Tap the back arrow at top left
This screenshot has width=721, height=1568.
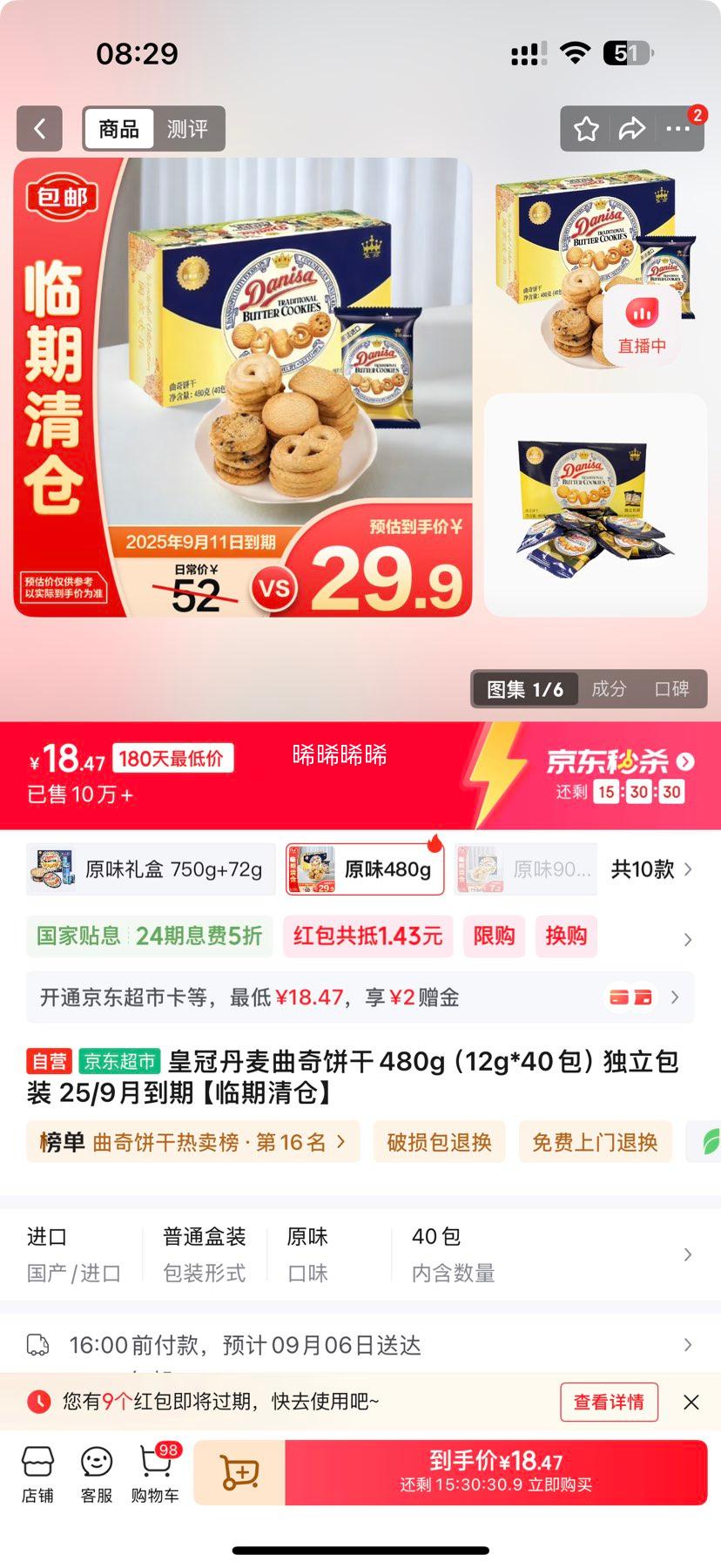tap(39, 128)
